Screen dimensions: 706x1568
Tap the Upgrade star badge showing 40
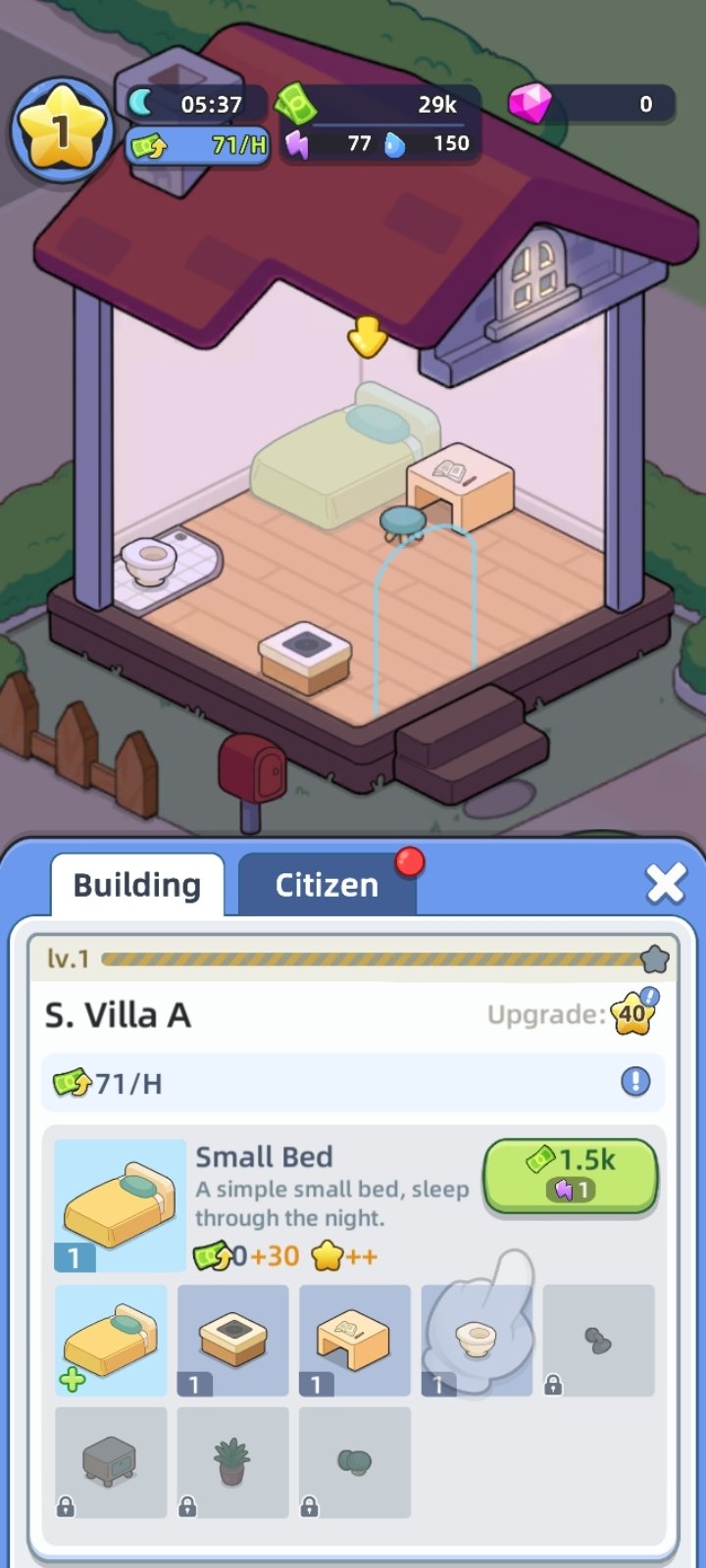tap(632, 1013)
